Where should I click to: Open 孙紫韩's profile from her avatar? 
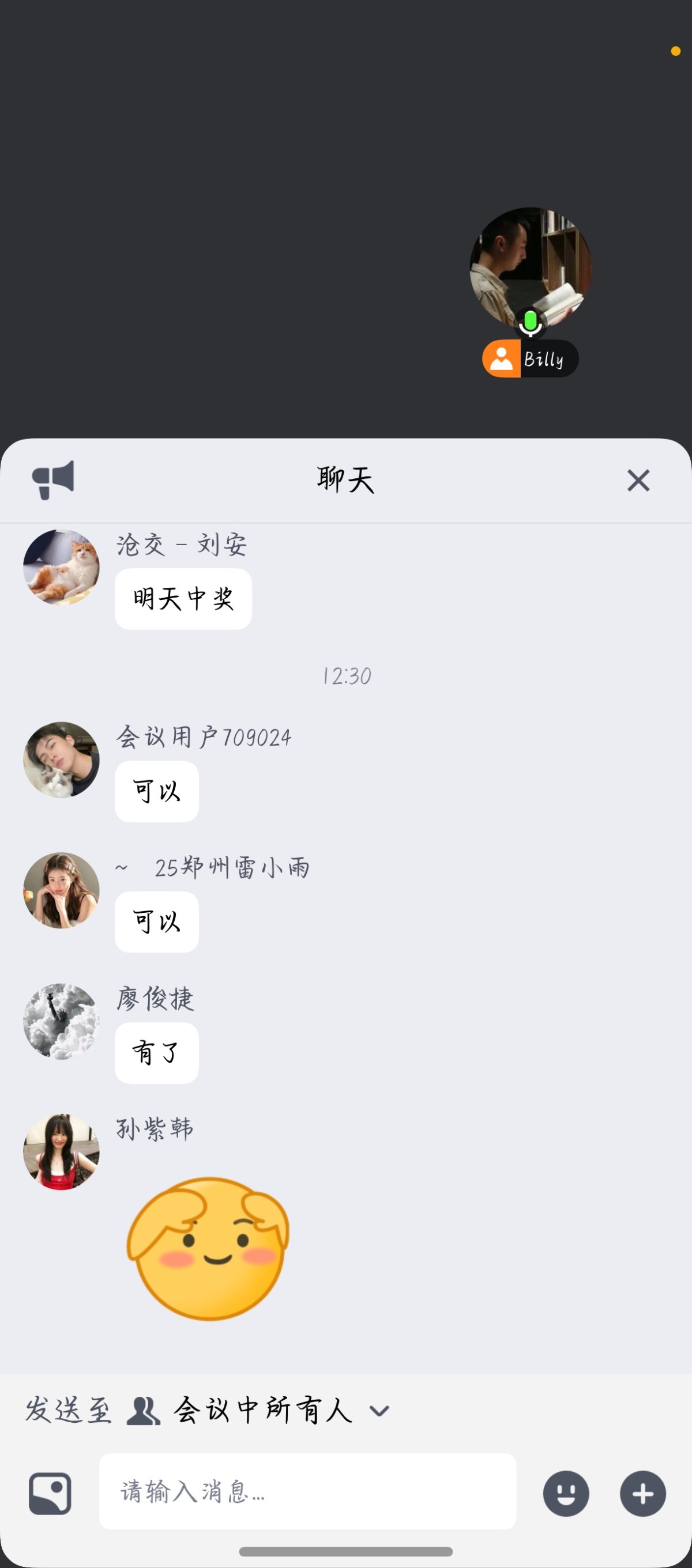61,1149
